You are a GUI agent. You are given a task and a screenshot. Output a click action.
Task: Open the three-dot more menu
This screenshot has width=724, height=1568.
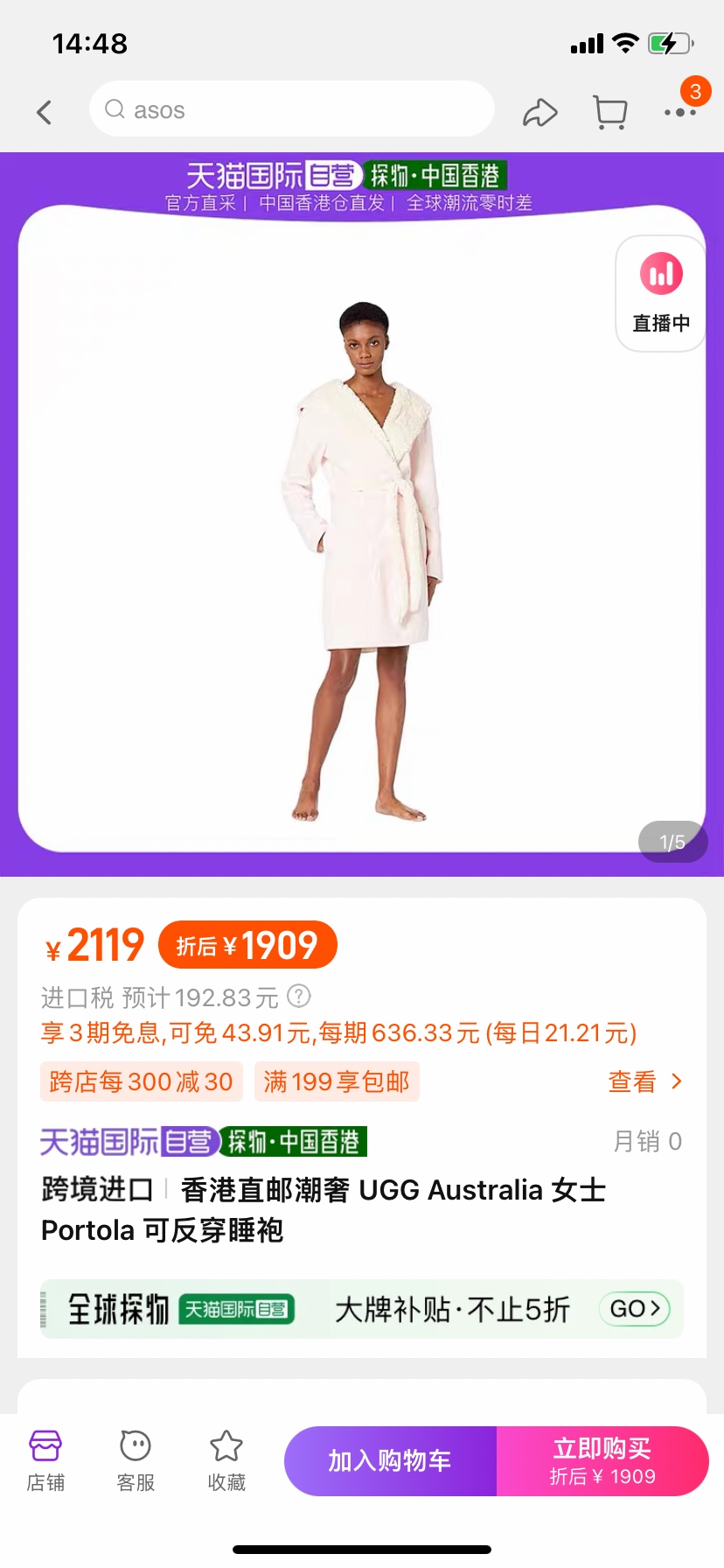click(x=679, y=112)
